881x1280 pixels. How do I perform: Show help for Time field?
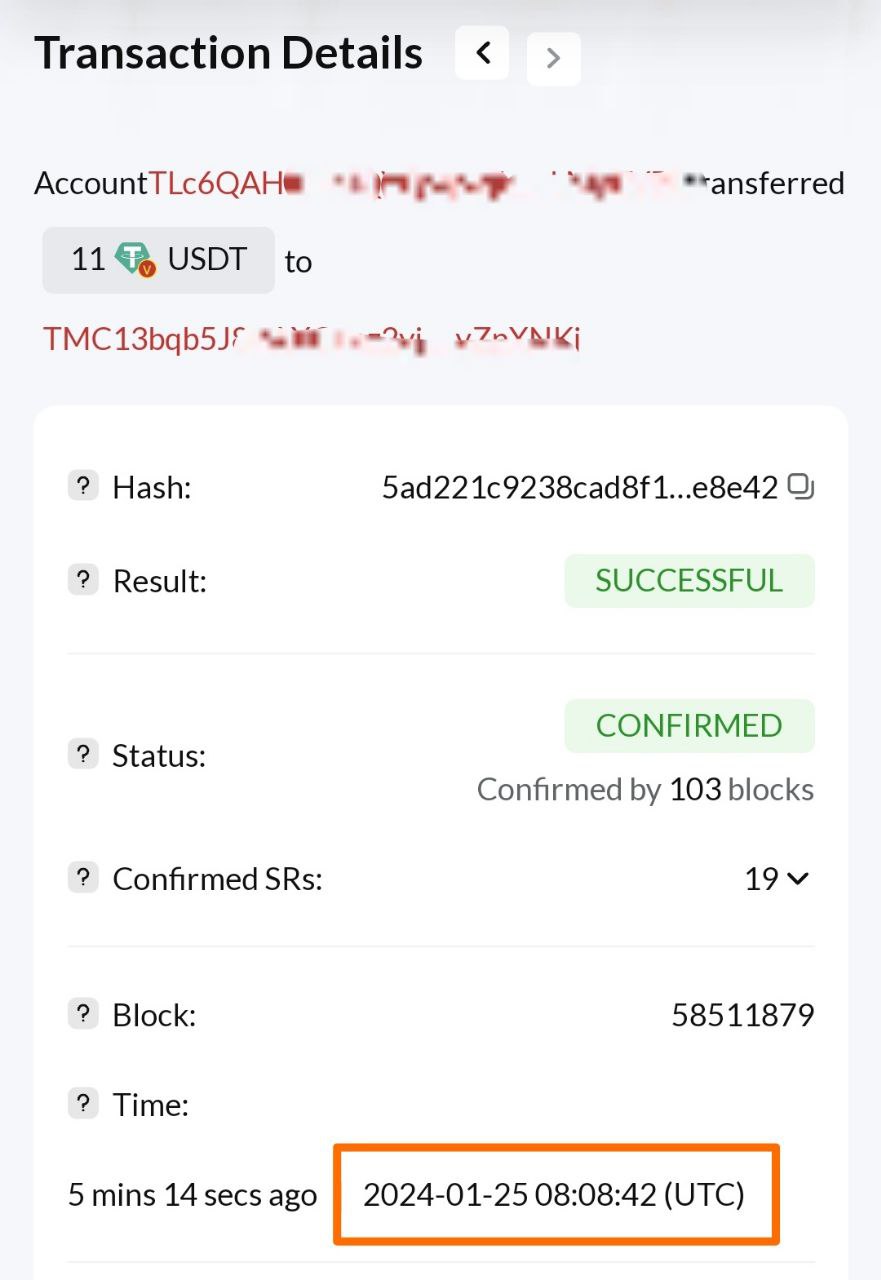83,1105
